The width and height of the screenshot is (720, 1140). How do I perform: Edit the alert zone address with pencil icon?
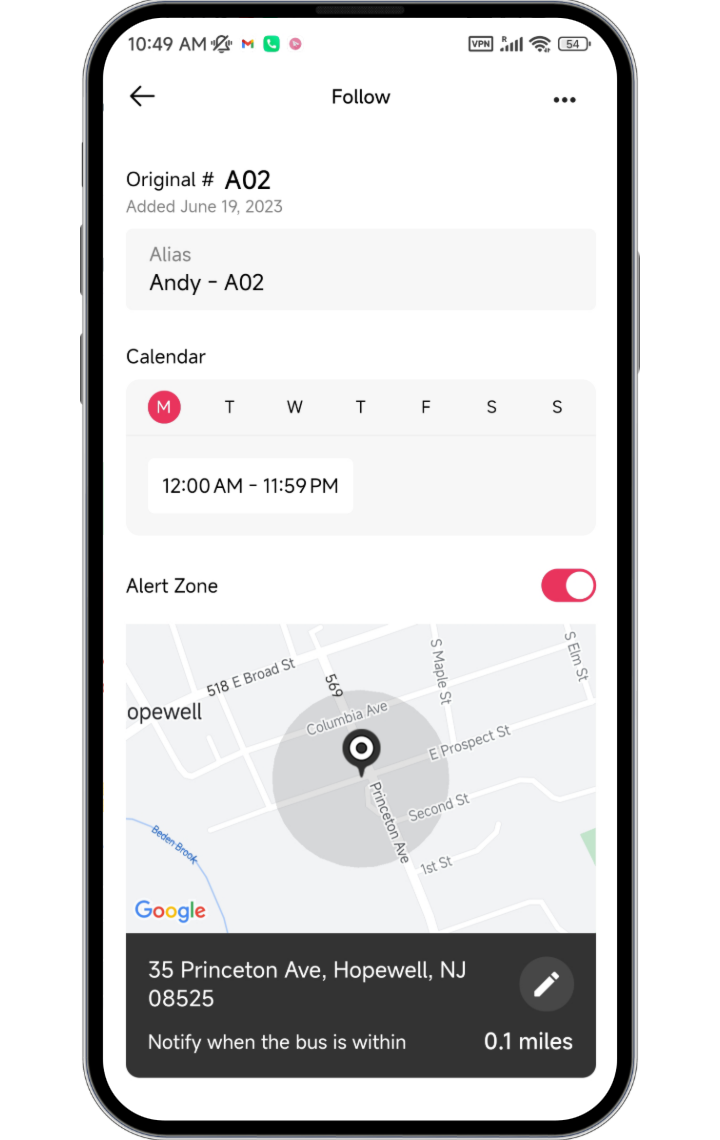pyautogui.click(x=546, y=984)
